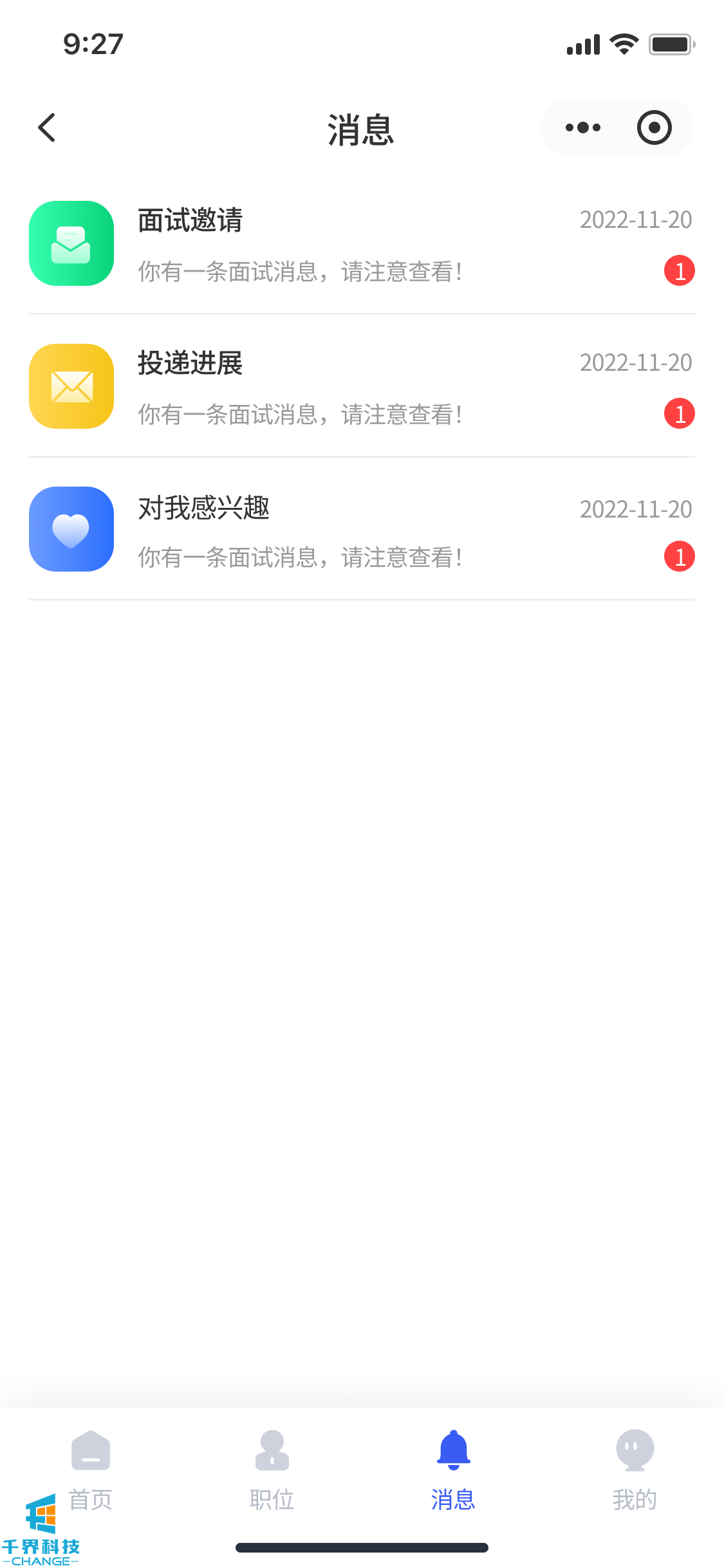Go back using the arrow
724x1568 pixels.
[x=47, y=127]
